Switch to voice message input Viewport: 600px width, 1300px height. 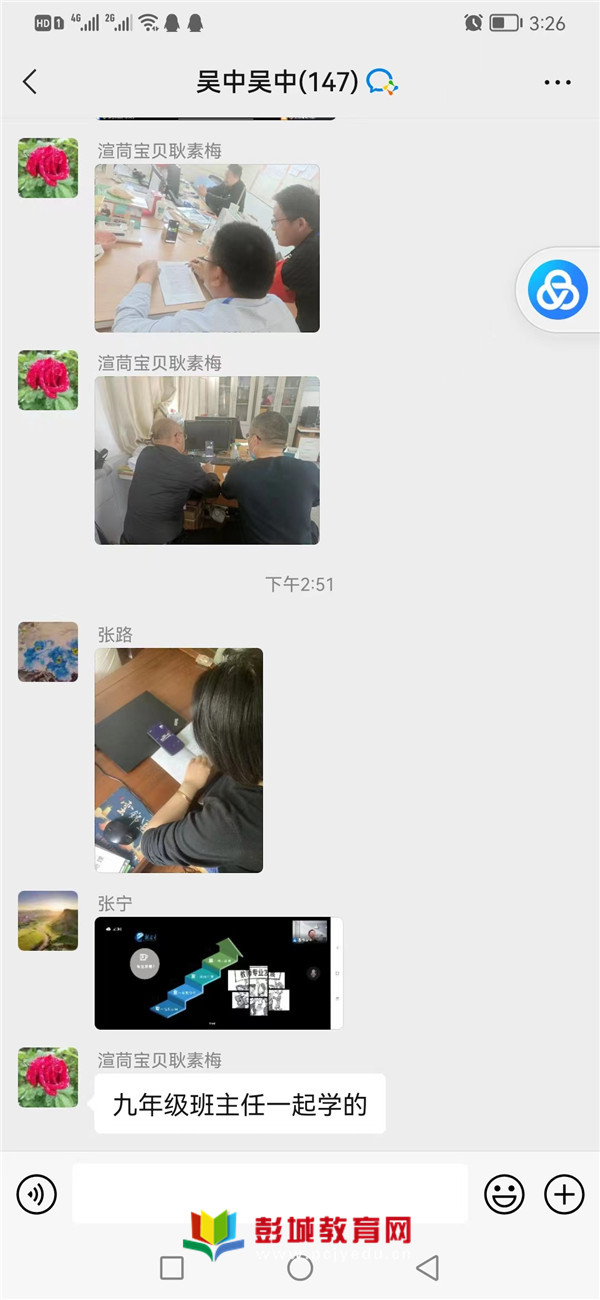click(37, 1193)
